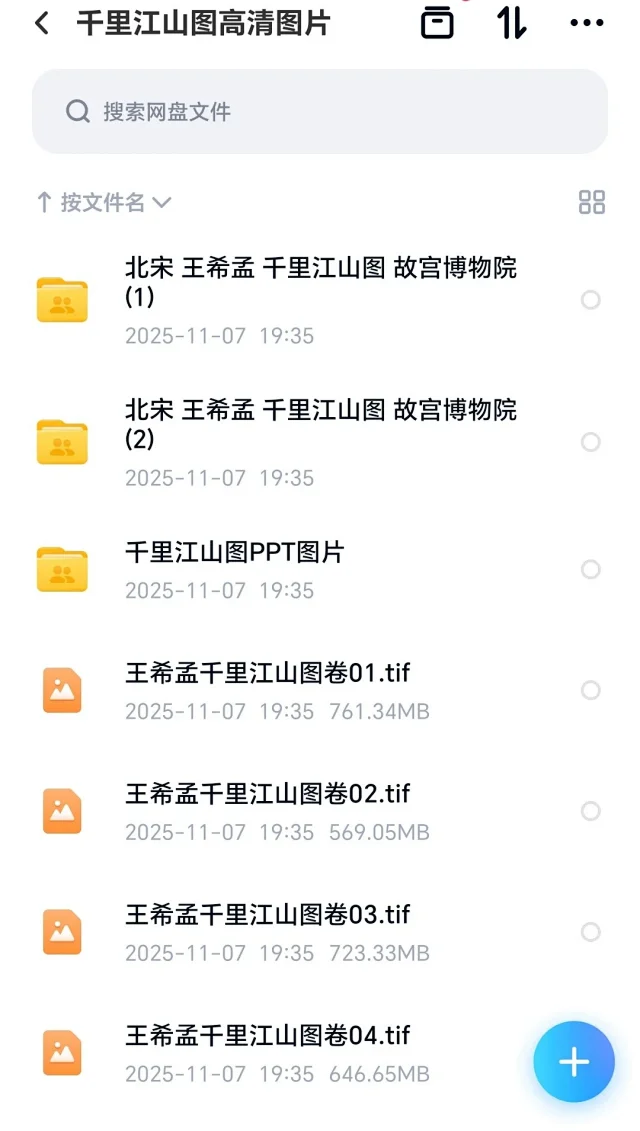Open folder 北宋 王希孟 千里江山图 故宫博物院 (2)

(320, 425)
